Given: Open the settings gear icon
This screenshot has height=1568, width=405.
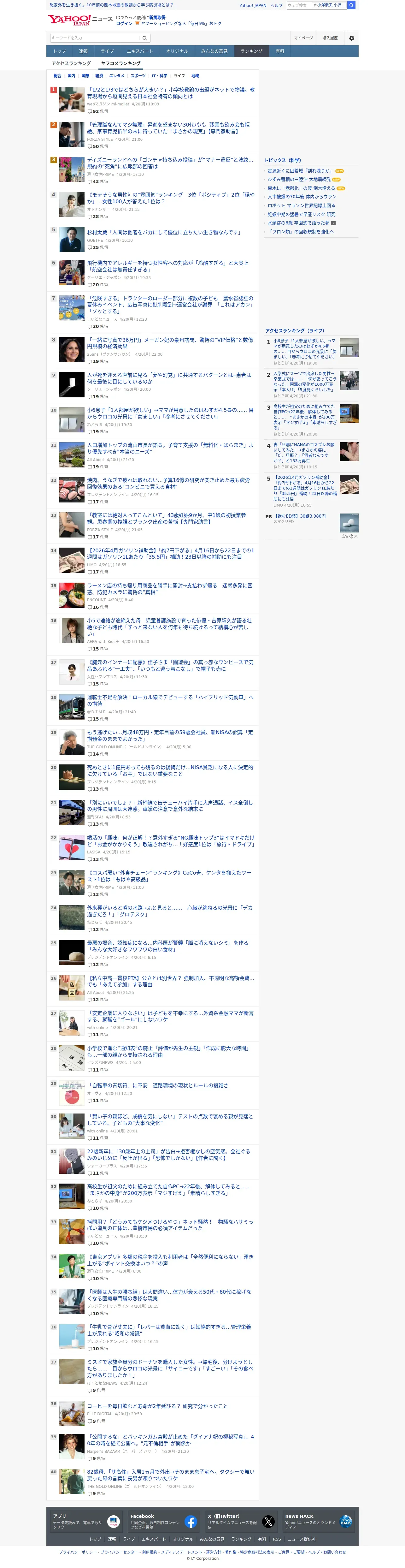Looking at the screenshot, I should tap(351, 38).
